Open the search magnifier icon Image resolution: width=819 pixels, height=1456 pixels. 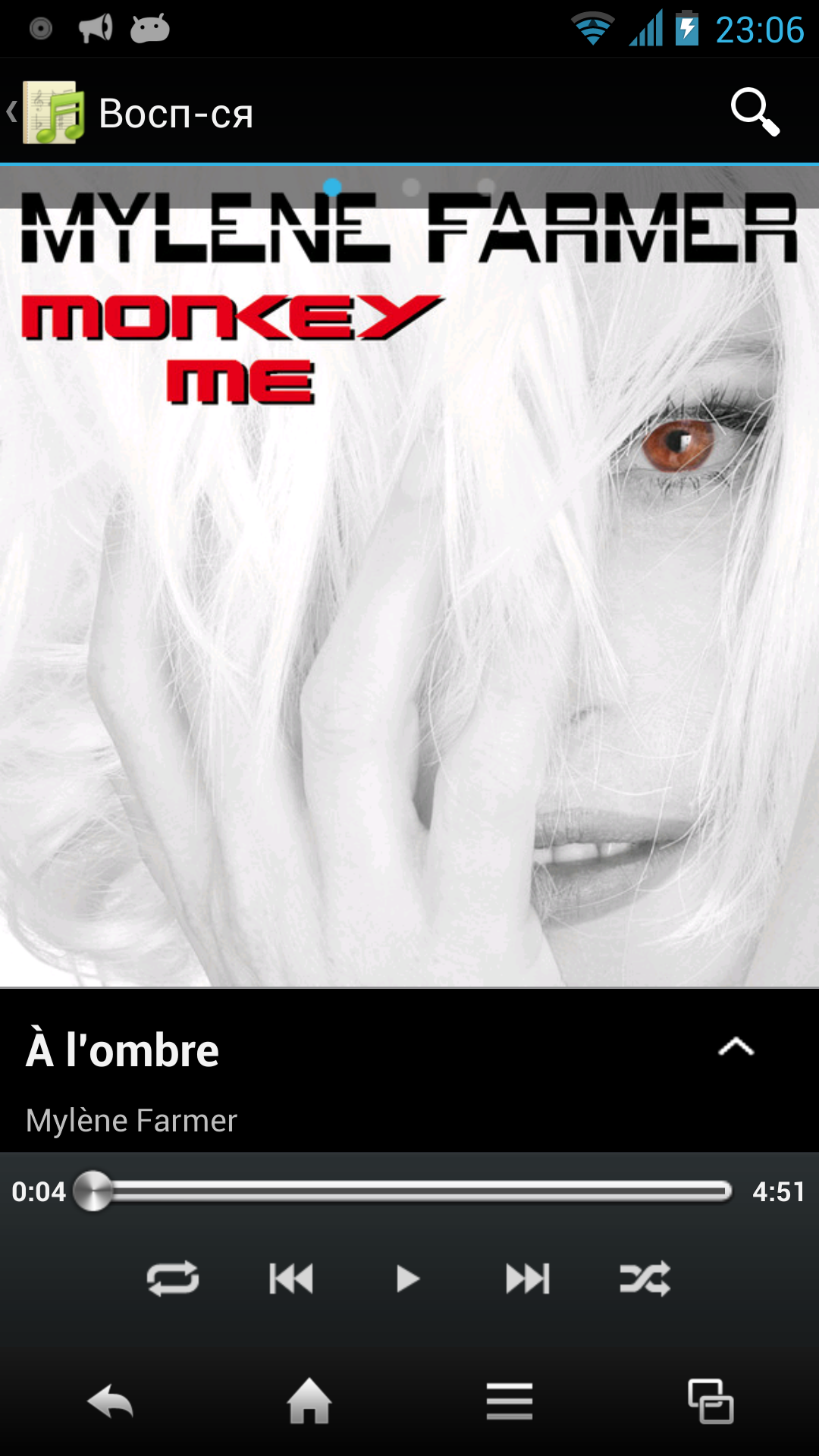(755, 112)
